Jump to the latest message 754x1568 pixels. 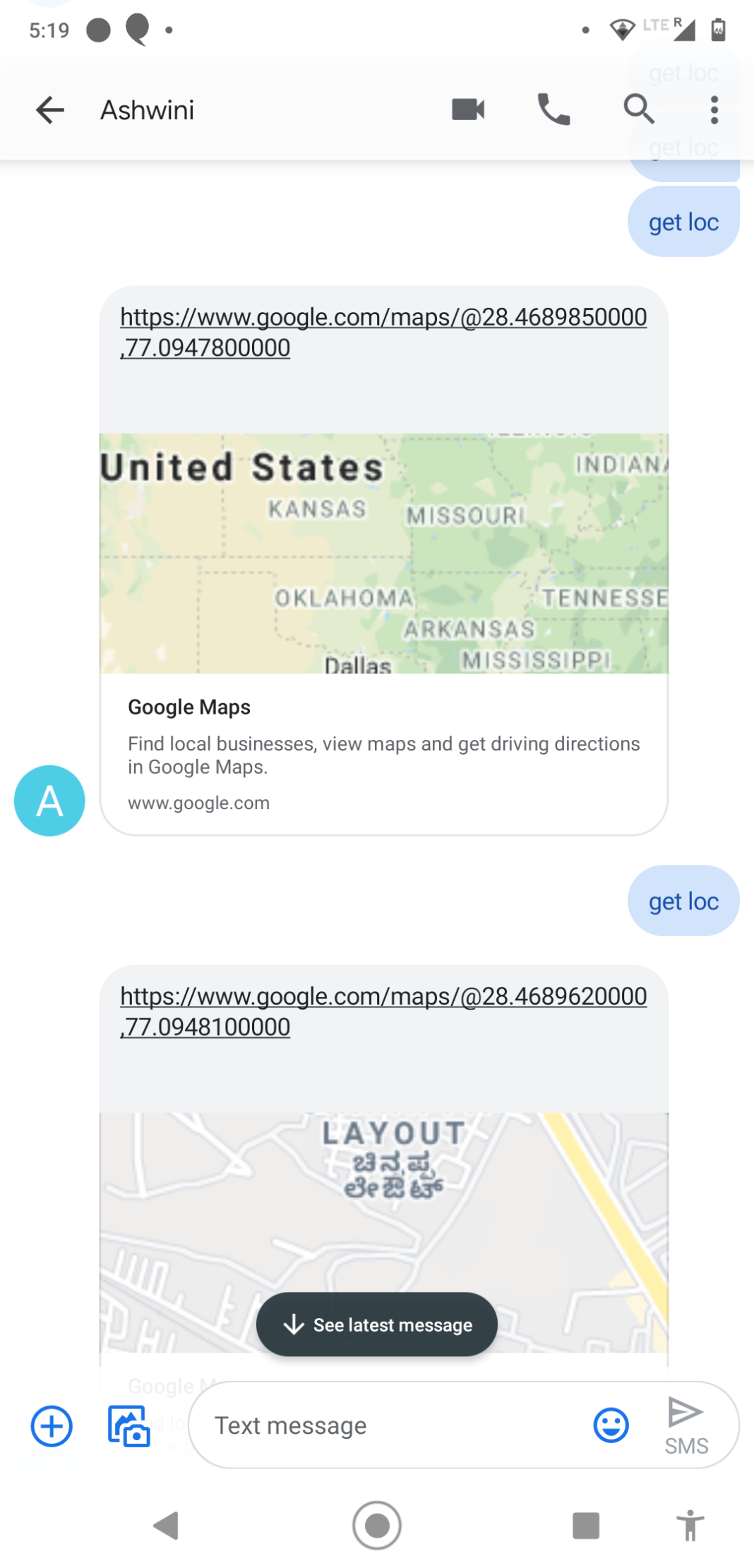[377, 1324]
